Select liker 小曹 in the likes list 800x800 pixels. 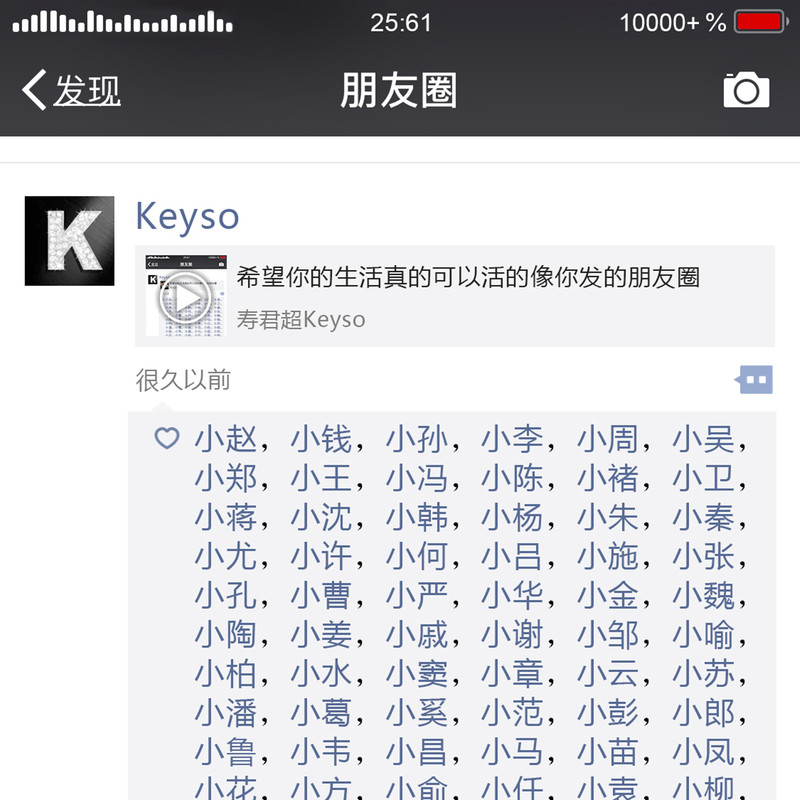point(321,596)
